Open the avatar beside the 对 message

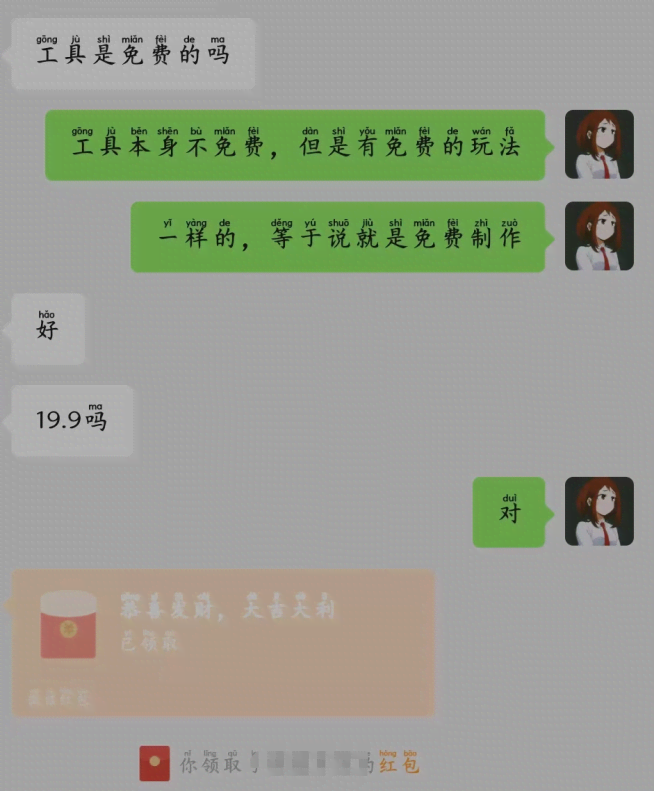599,511
